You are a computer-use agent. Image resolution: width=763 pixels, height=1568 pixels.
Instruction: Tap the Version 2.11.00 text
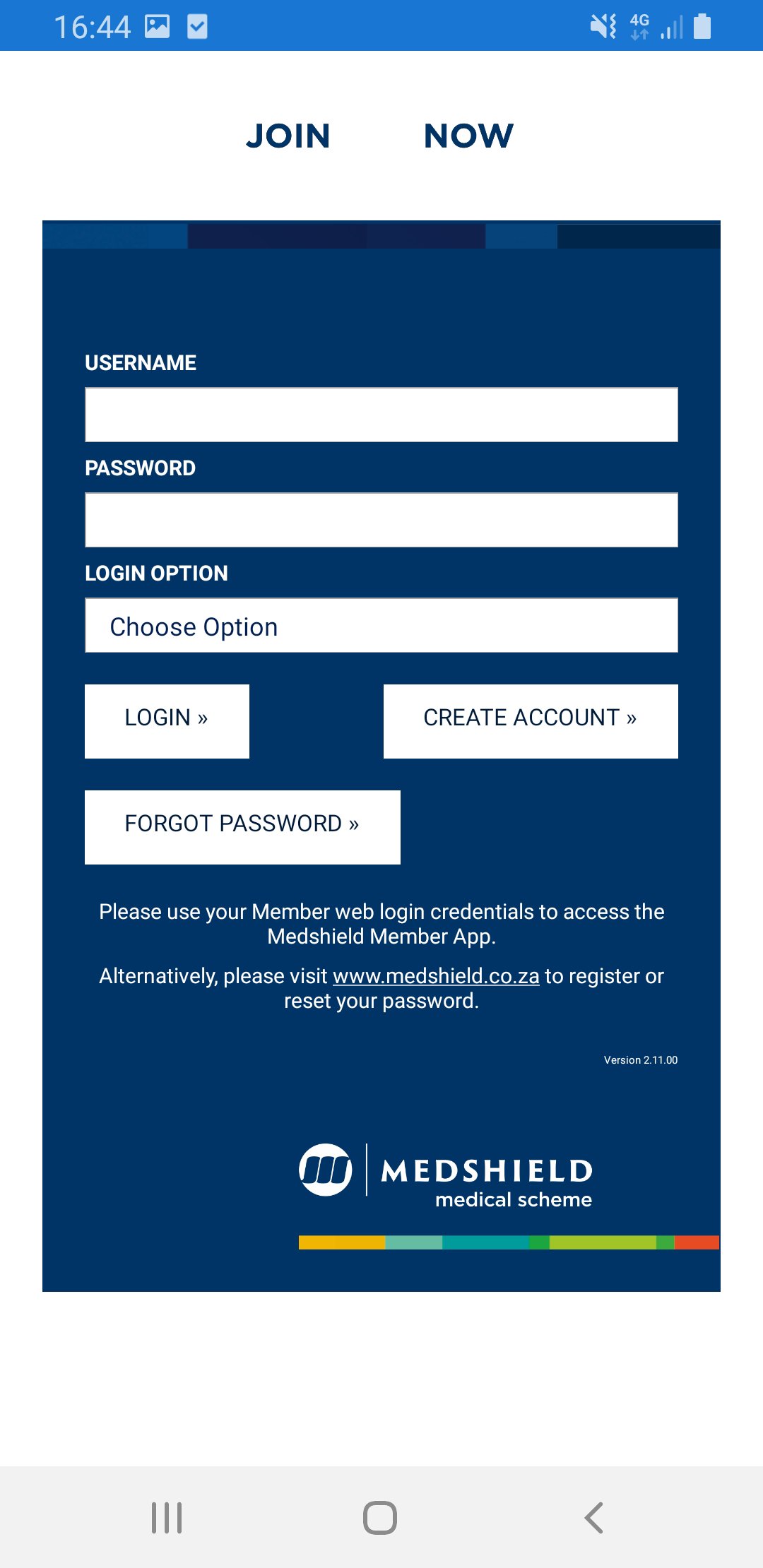(639, 1059)
